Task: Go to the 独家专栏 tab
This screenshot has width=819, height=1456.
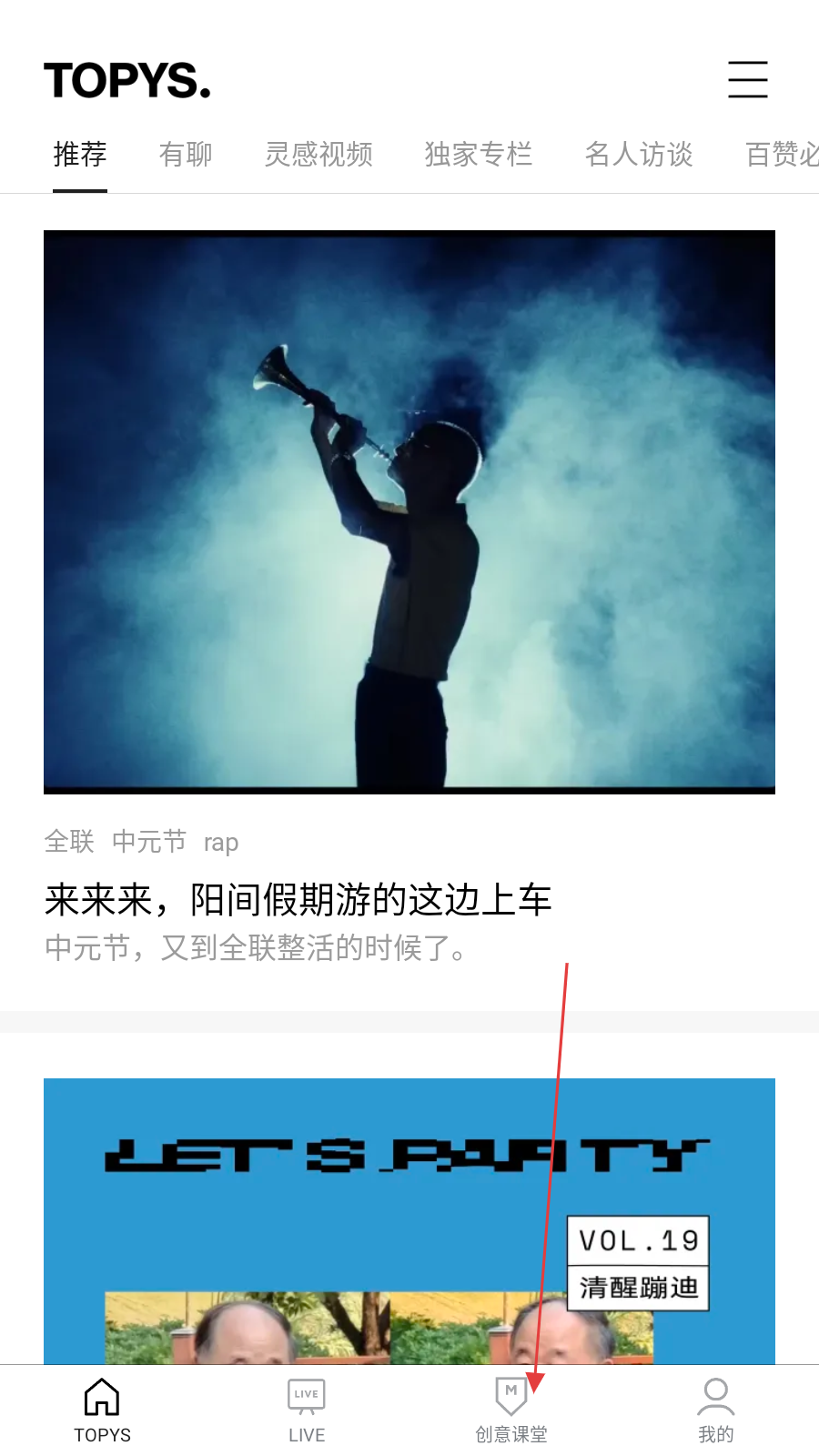Action: pyautogui.click(x=479, y=155)
